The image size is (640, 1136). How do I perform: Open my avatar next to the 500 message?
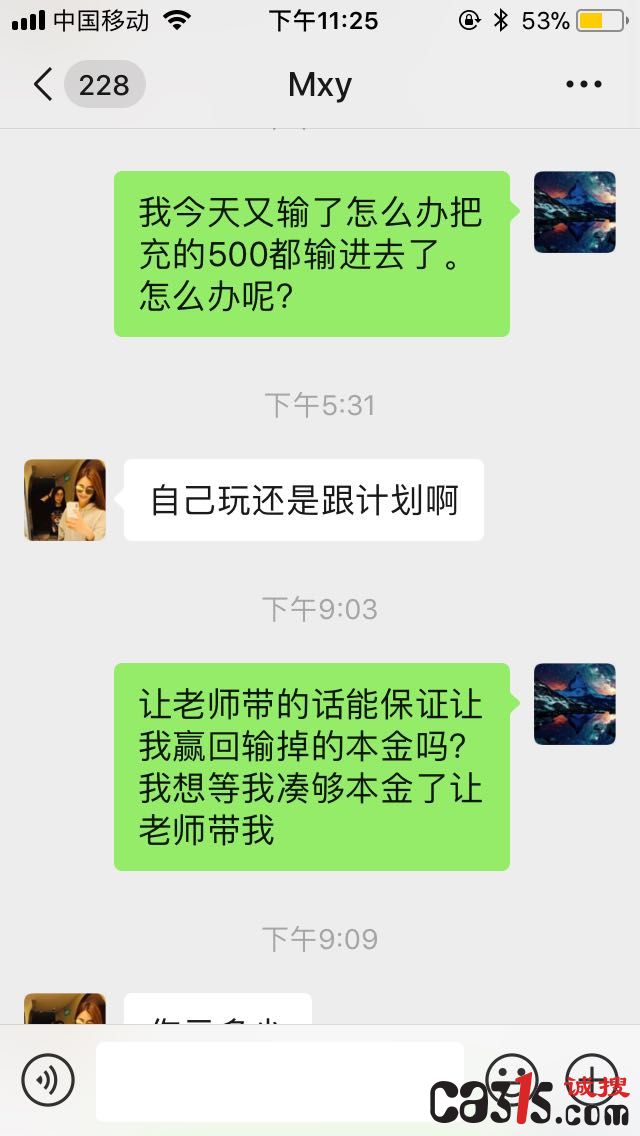point(574,212)
